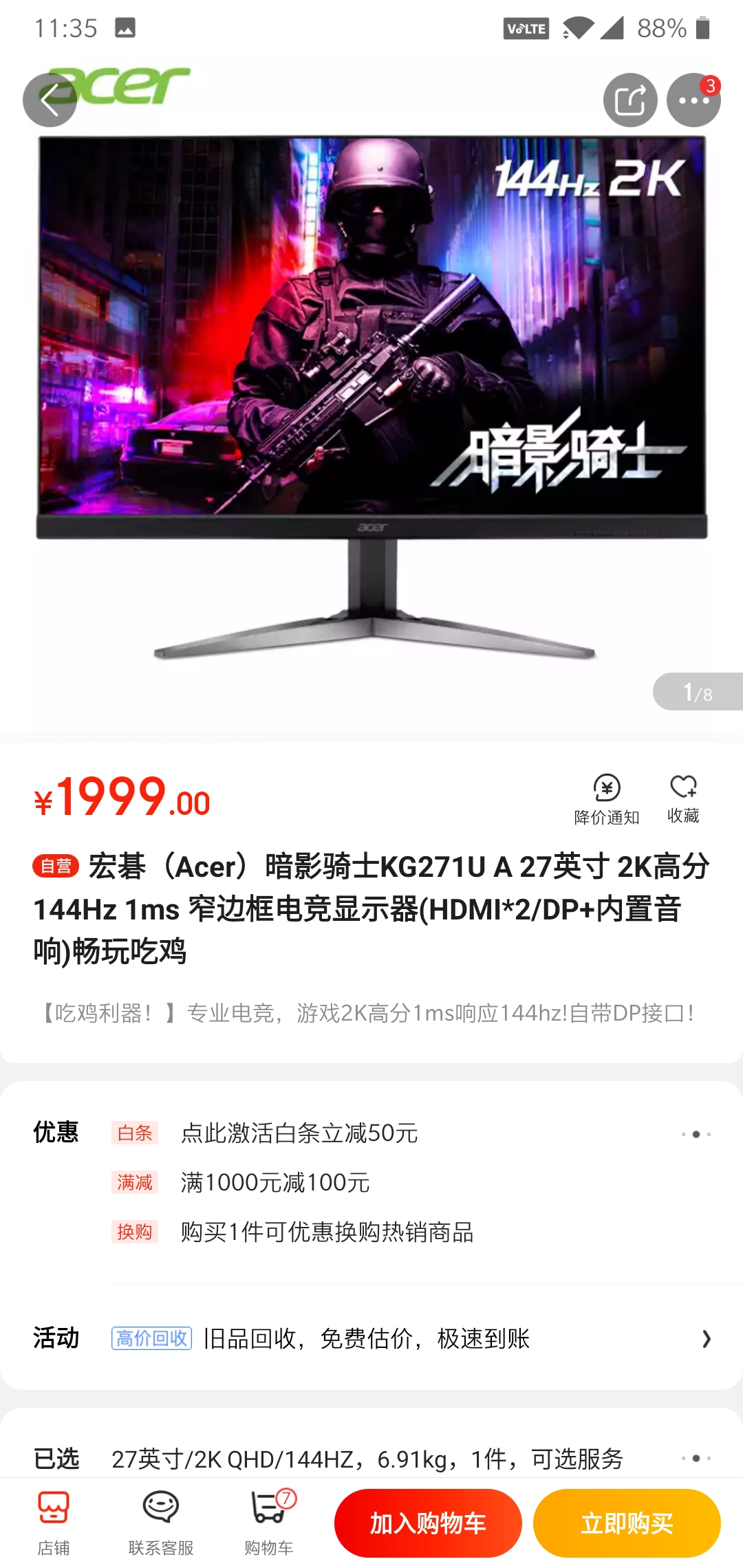Tap the 1/8 image page indicator
This screenshot has height=1568, width=743.
pos(696,695)
